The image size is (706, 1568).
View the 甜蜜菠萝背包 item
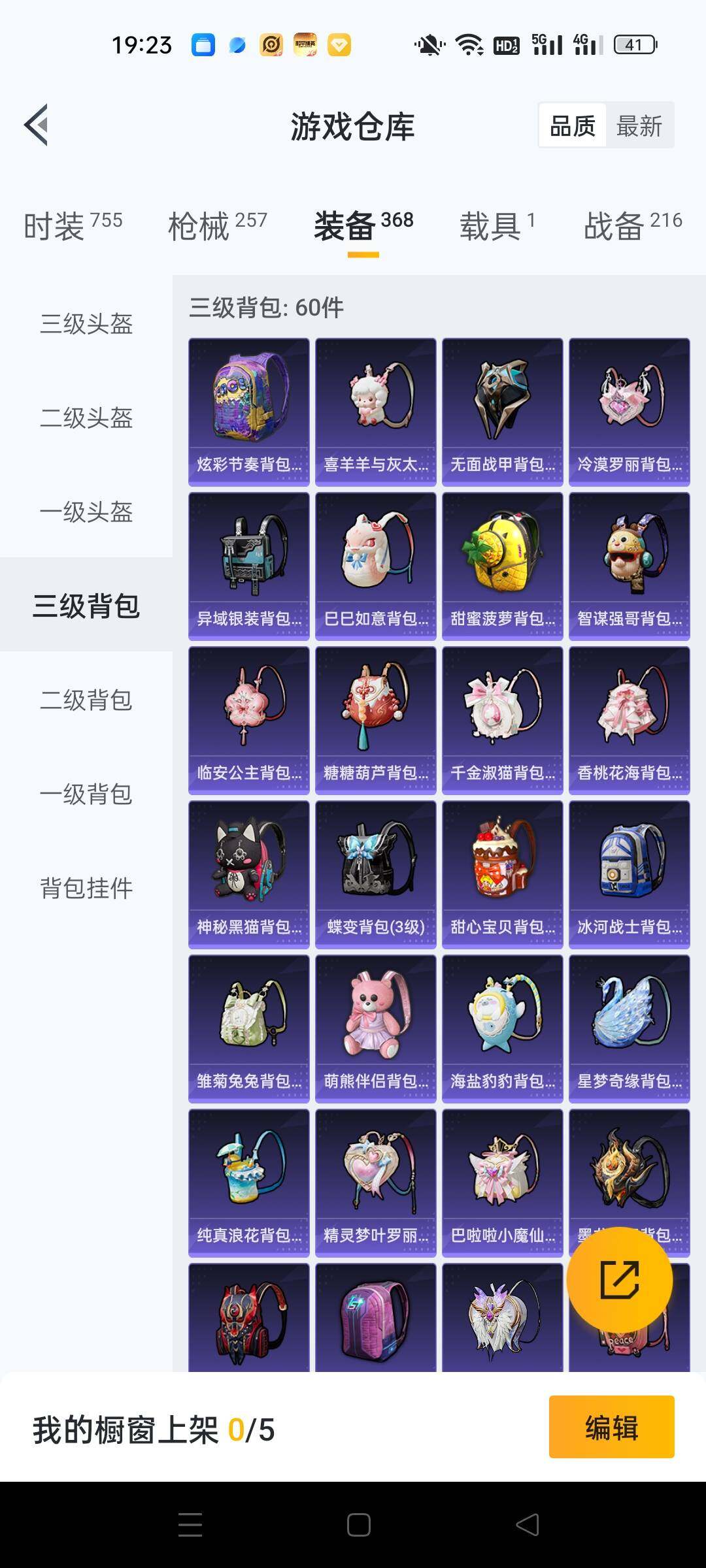pyautogui.click(x=503, y=566)
